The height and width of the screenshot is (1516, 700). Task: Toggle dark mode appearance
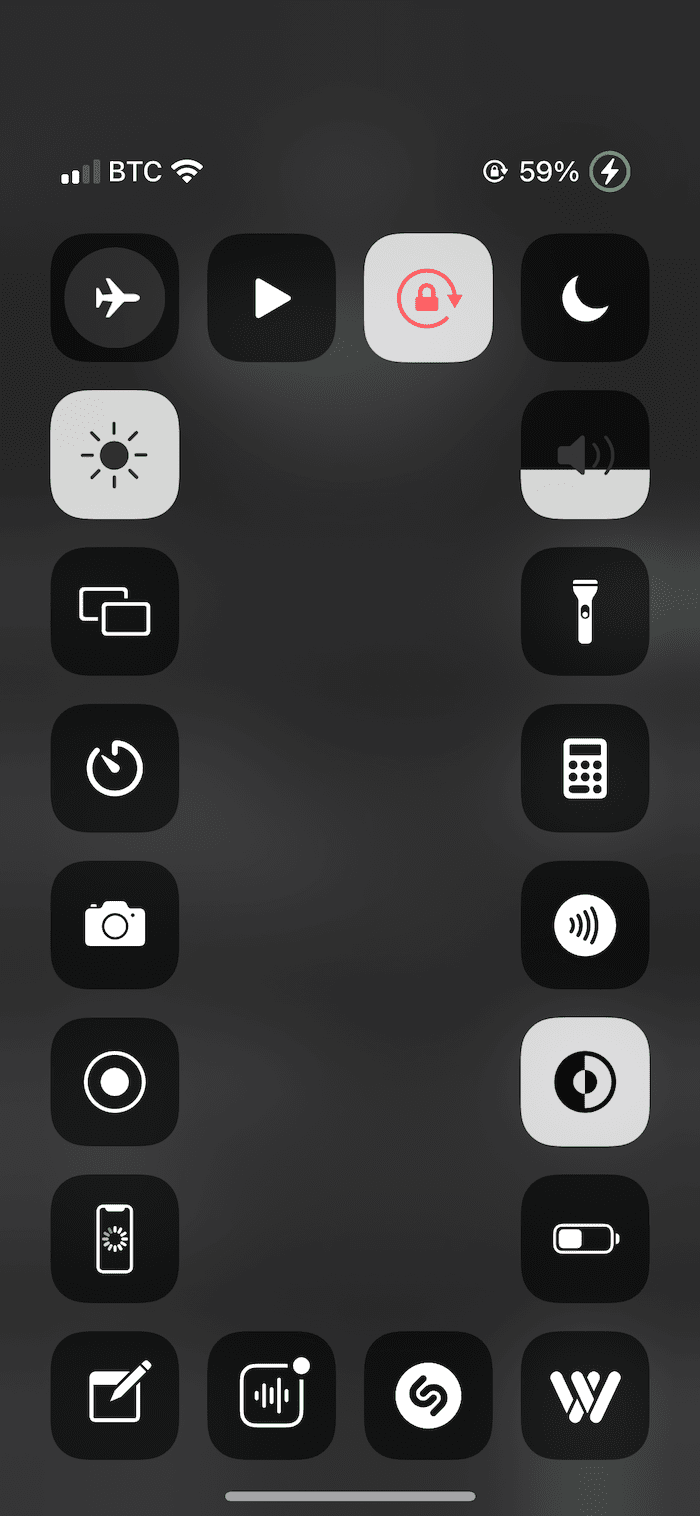(585, 1082)
